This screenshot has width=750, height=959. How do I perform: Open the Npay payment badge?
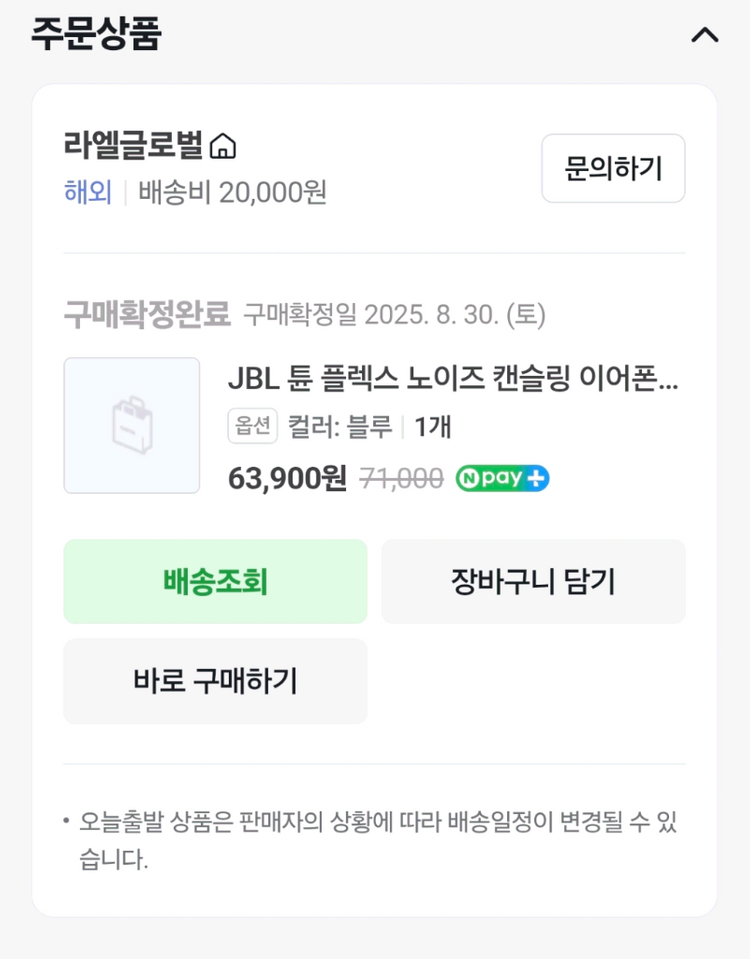point(501,478)
